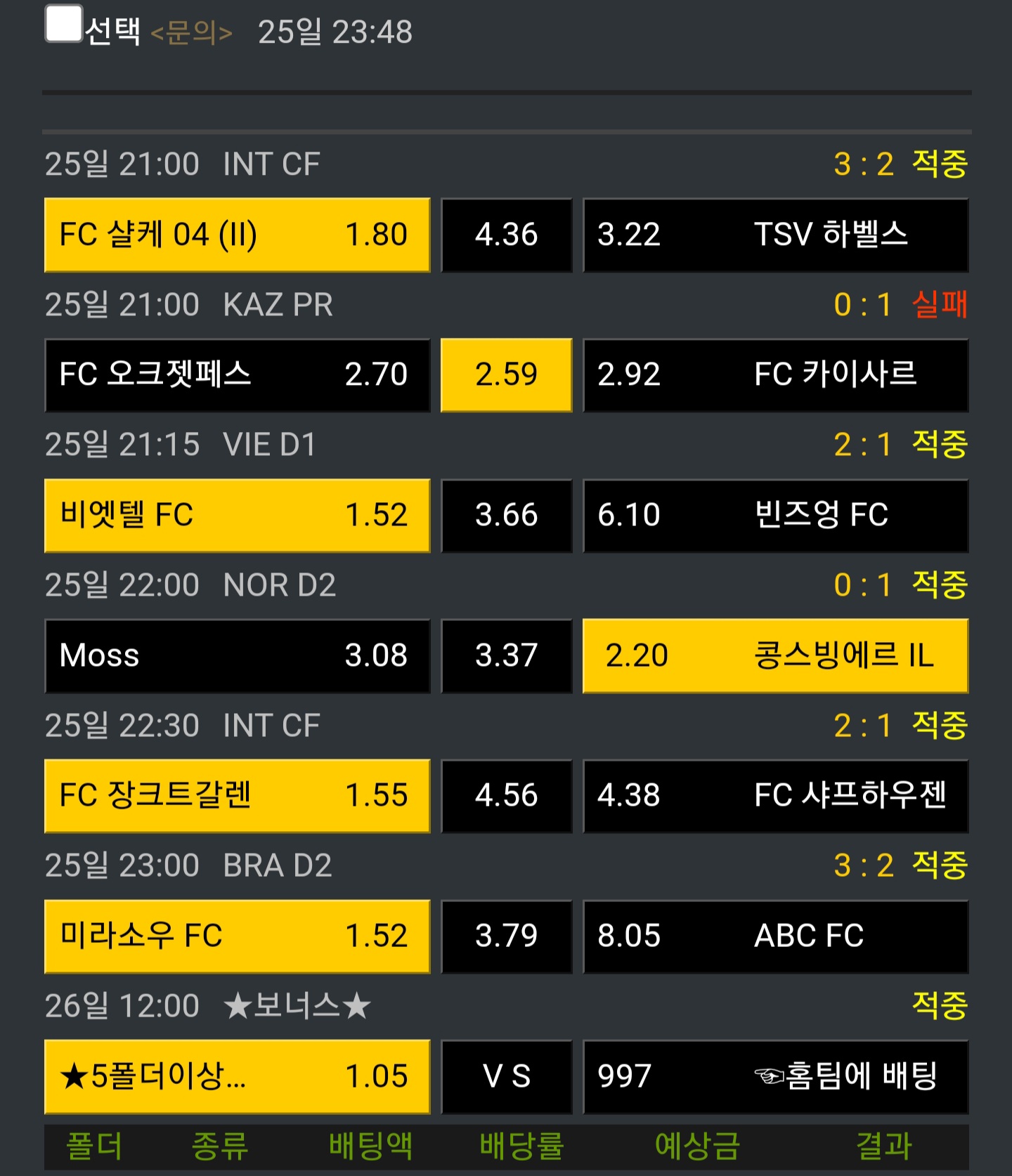This screenshot has height=1176, width=1012.
Task: Tick the 선택 checkbox
Action: pyautogui.click(x=64, y=24)
